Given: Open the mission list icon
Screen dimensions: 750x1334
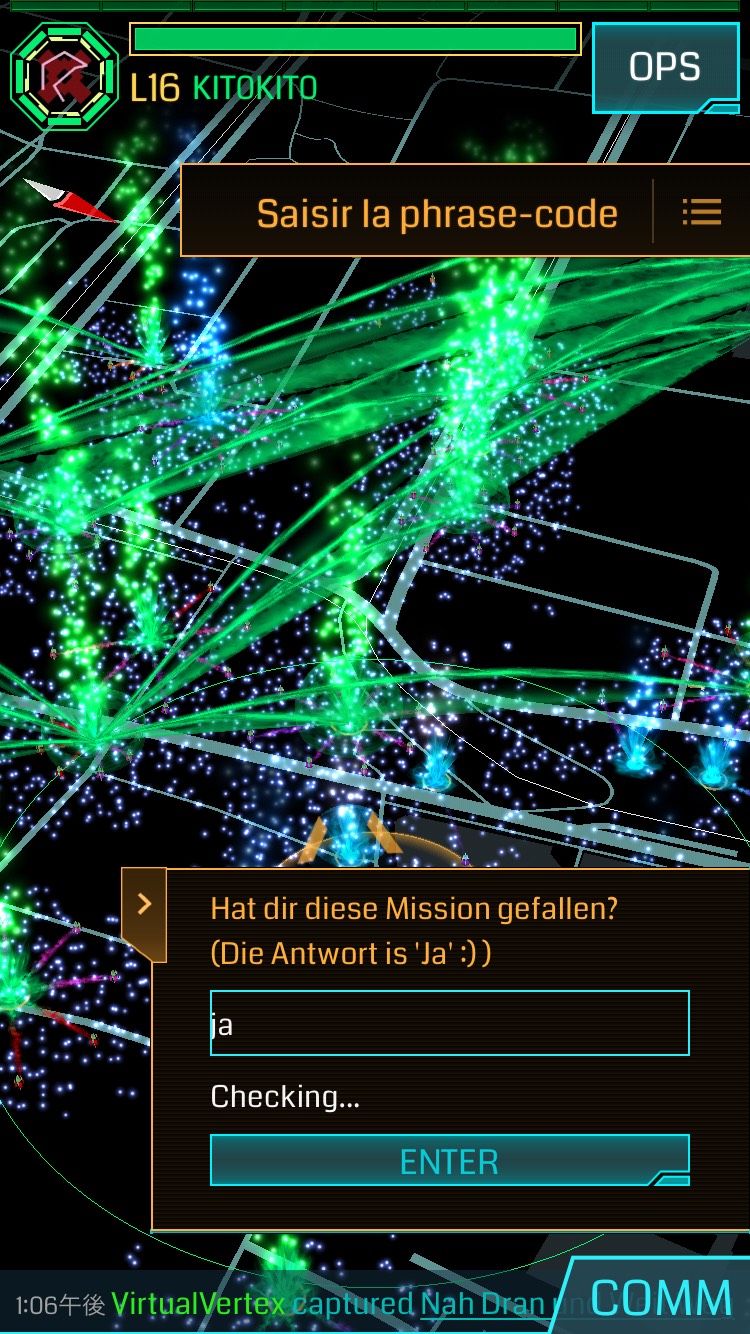Looking at the screenshot, I should click(701, 212).
